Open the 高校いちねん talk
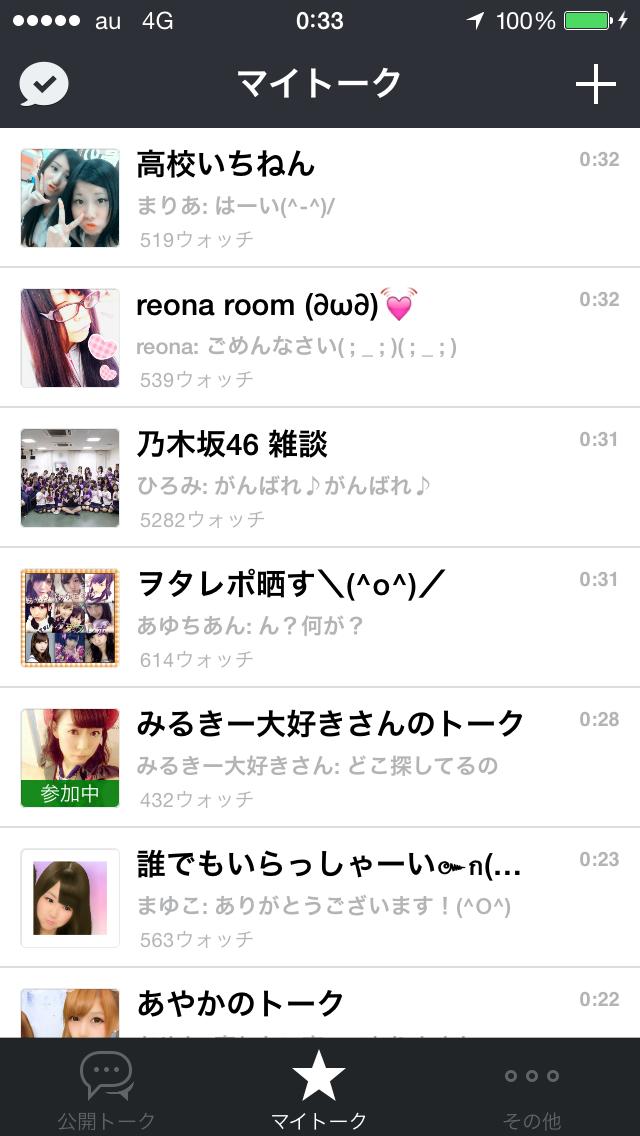The width and height of the screenshot is (640, 1136). coord(320,198)
